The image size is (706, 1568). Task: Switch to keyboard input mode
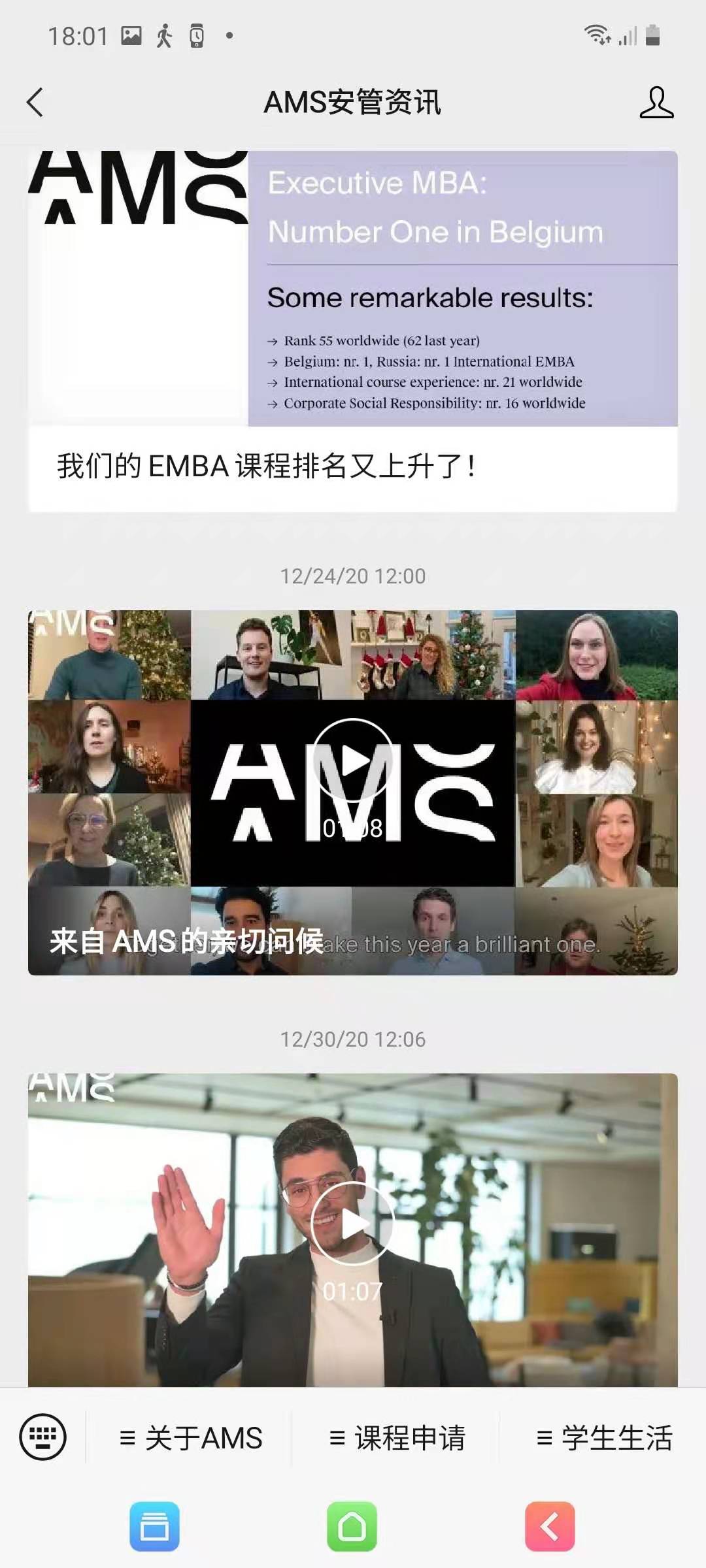pyautogui.click(x=43, y=1437)
